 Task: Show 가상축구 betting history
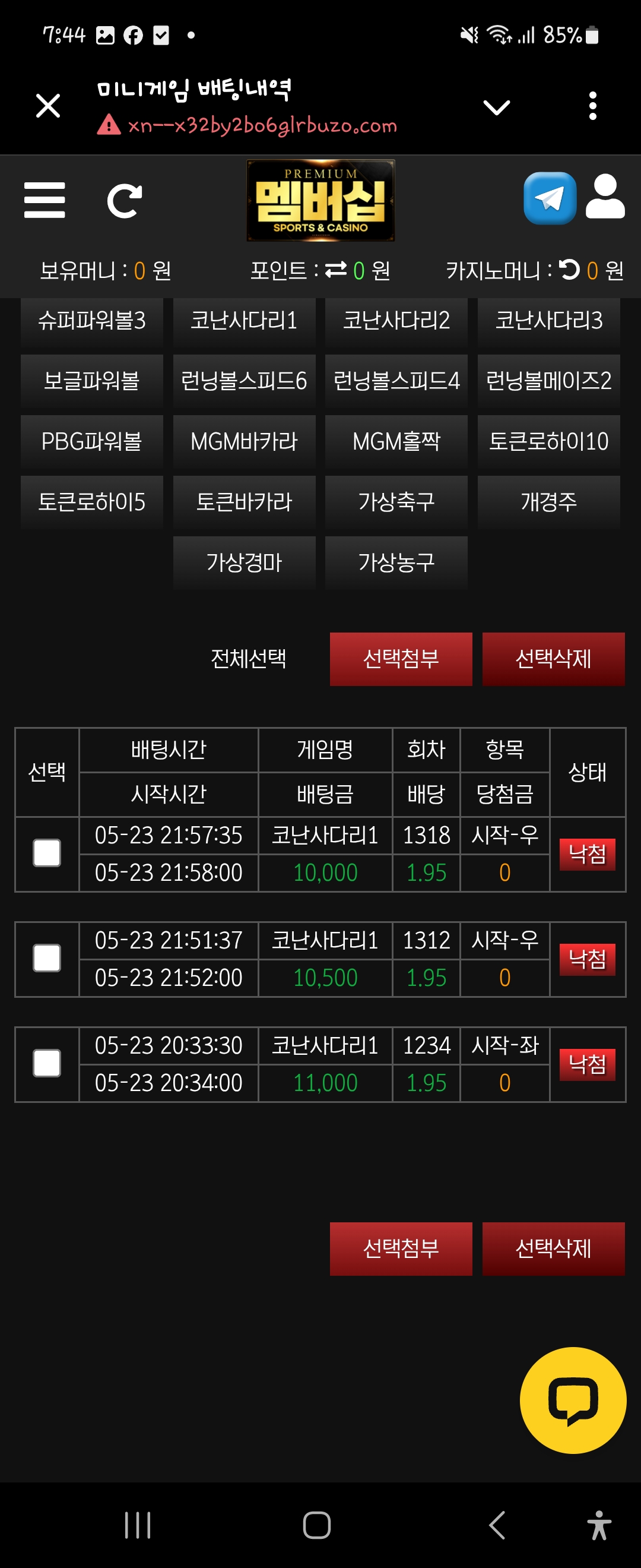pos(396,501)
